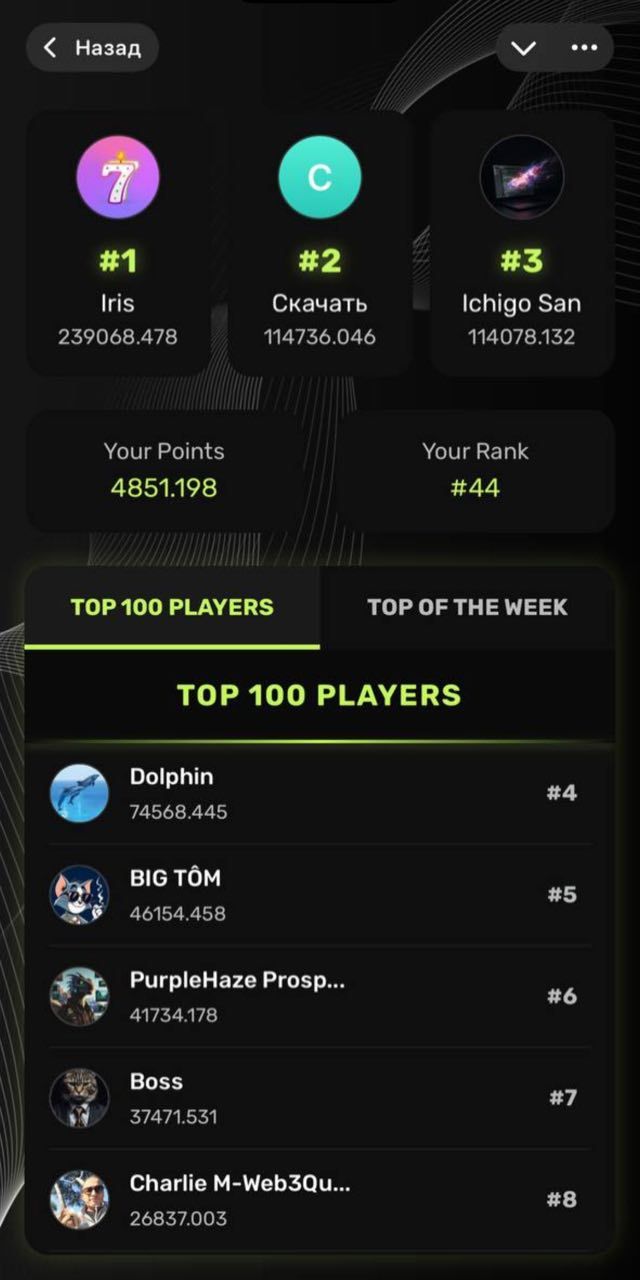
Task: Switch to Top of the Week tab
Action: [x=467, y=607]
